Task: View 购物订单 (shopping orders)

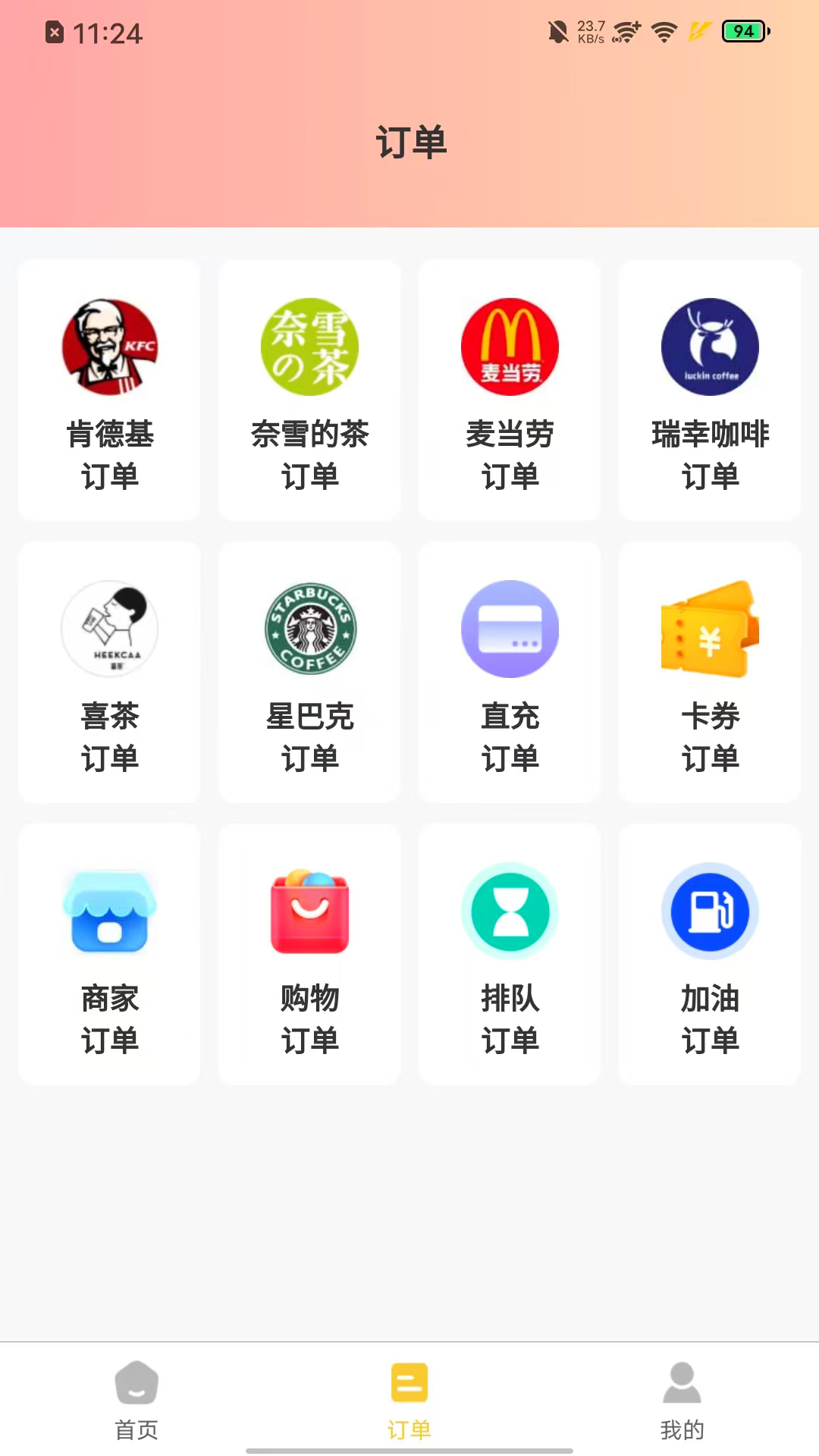Action: click(x=309, y=954)
